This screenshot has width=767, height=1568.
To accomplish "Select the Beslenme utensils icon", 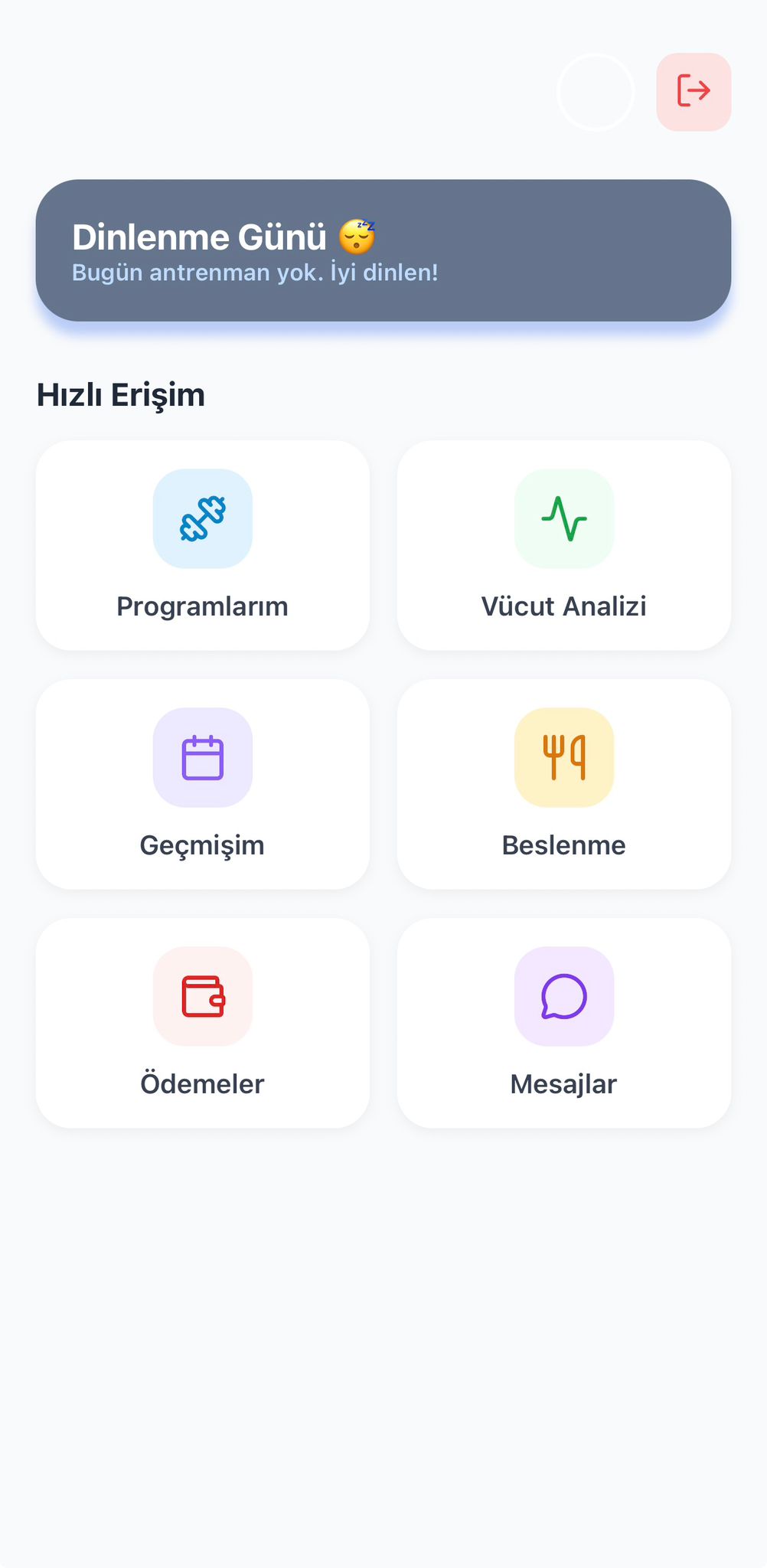I will click(564, 758).
